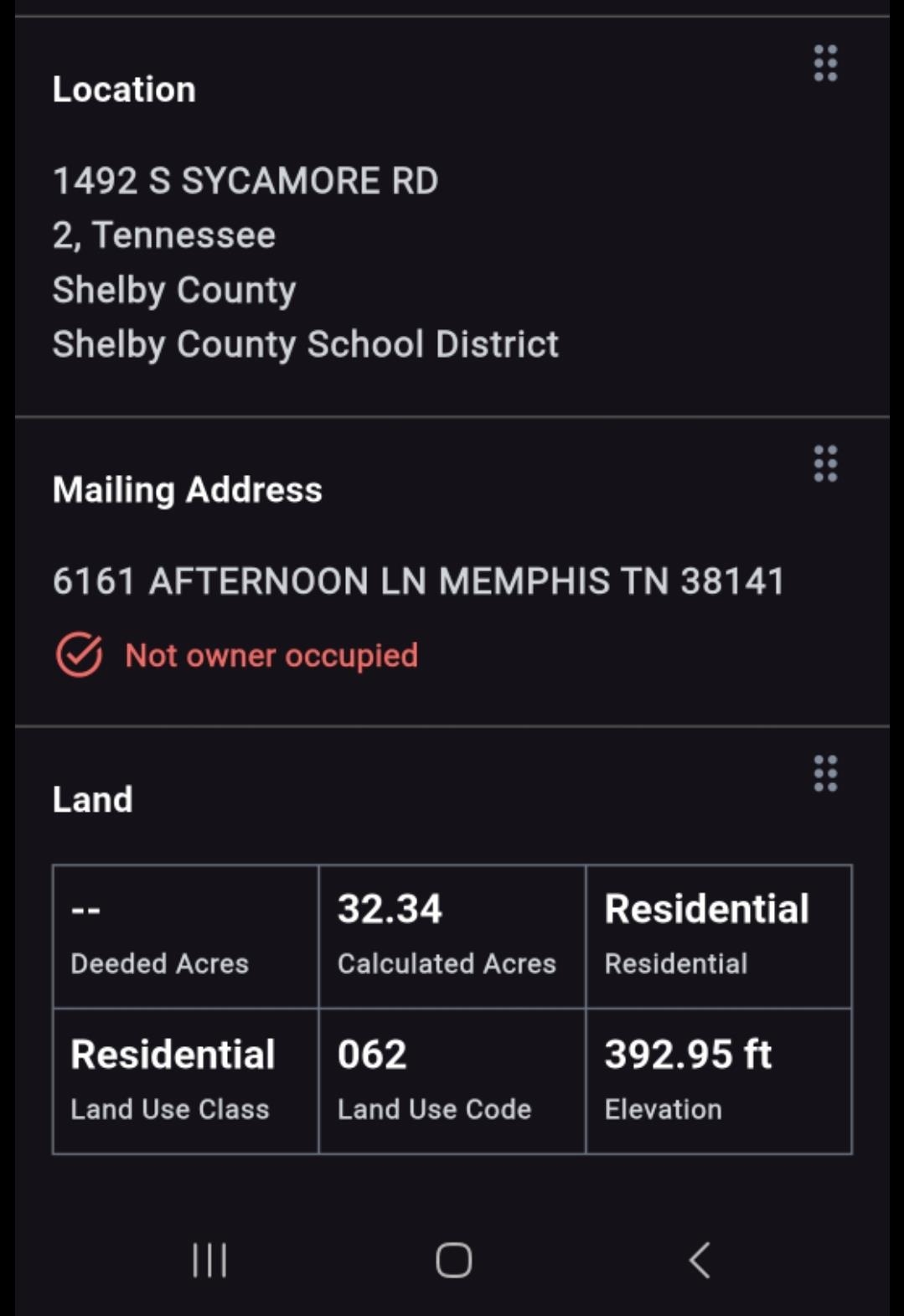
Task: Open the recent apps view
Action: (x=209, y=1260)
